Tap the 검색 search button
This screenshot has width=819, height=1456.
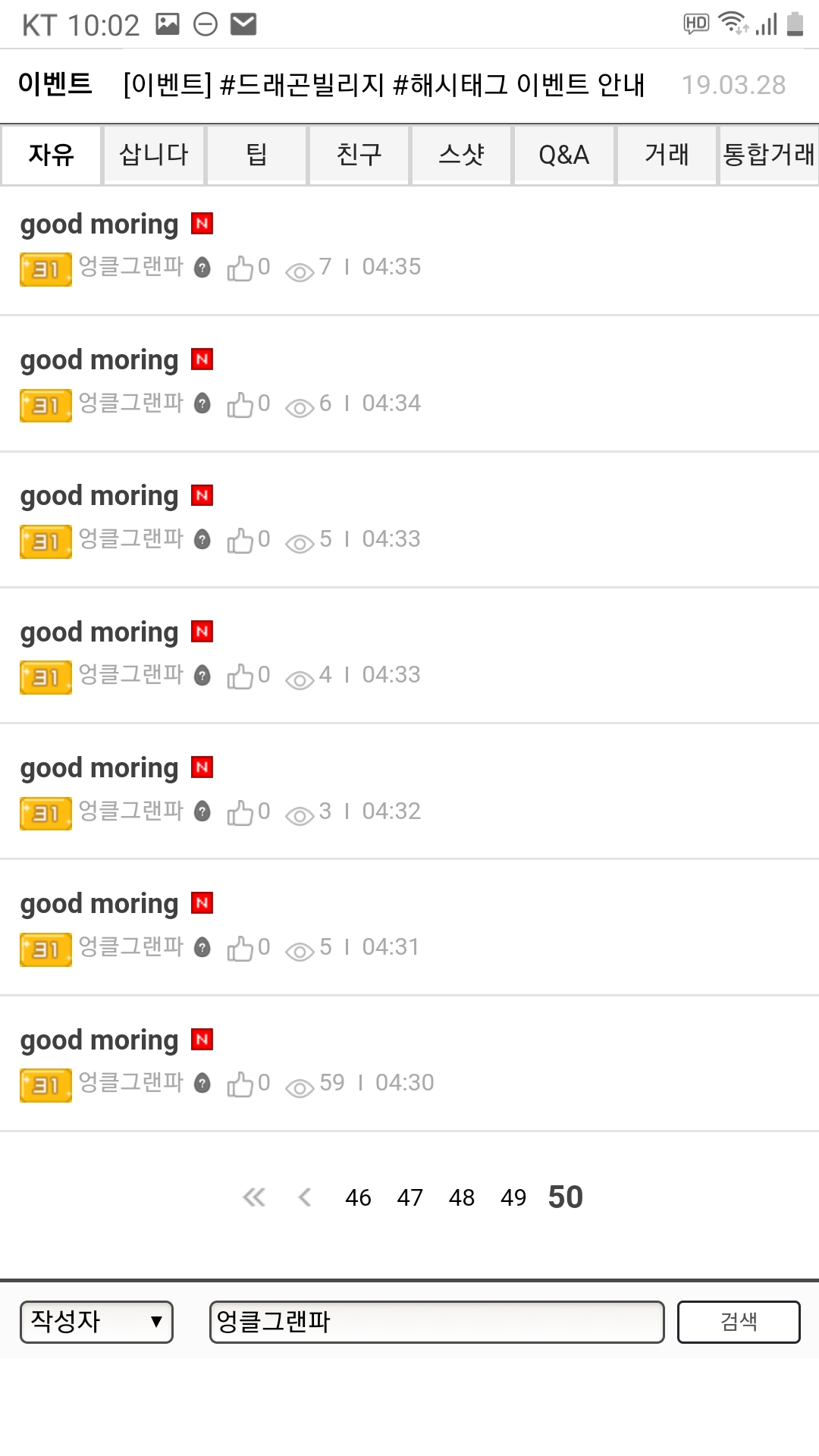738,1322
